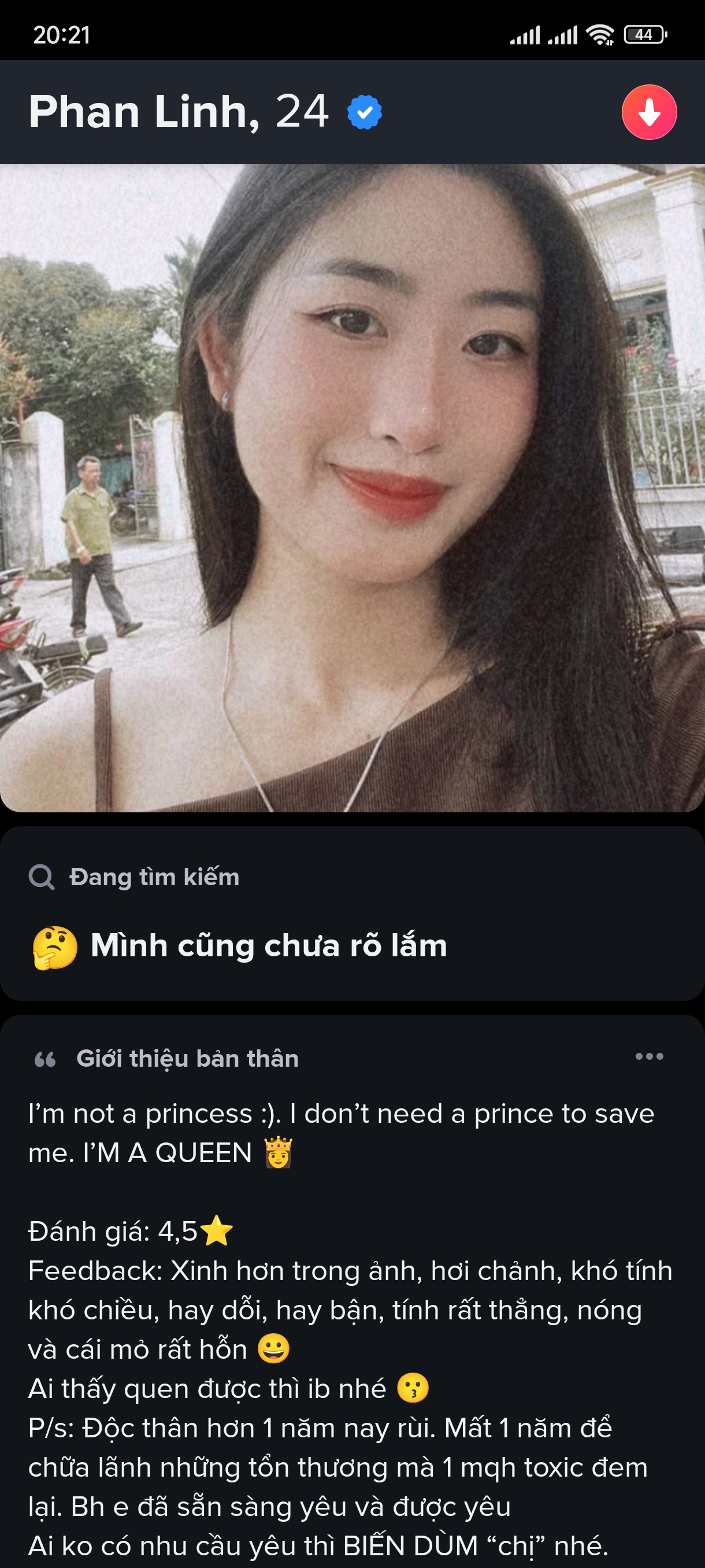Open the three-dot menu beside Giới thiệu bản thân
The height and width of the screenshot is (1568, 705).
pos(648,1057)
